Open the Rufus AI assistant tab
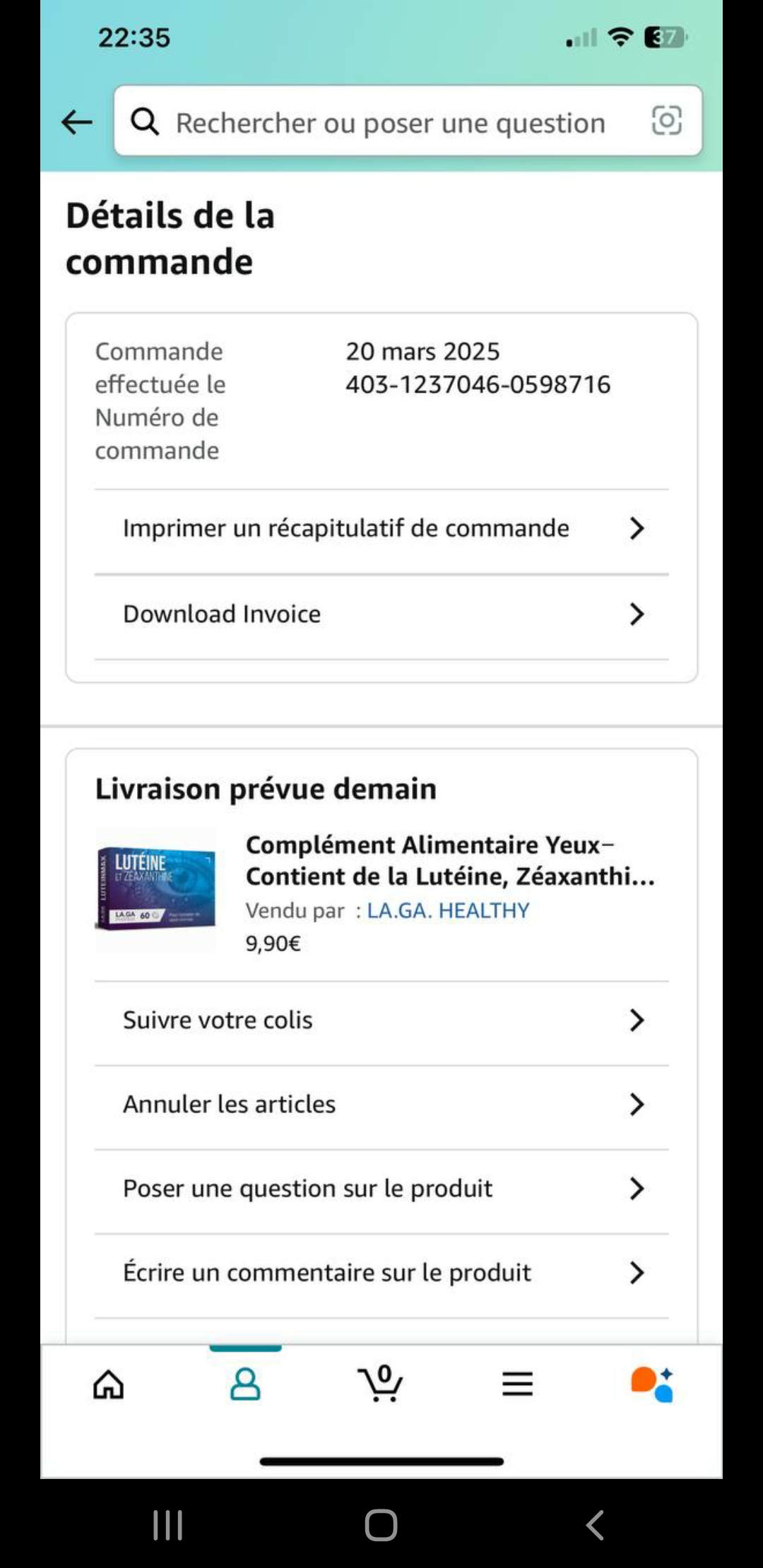The height and width of the screenshot is (1568, 763). pos(653,1384)
